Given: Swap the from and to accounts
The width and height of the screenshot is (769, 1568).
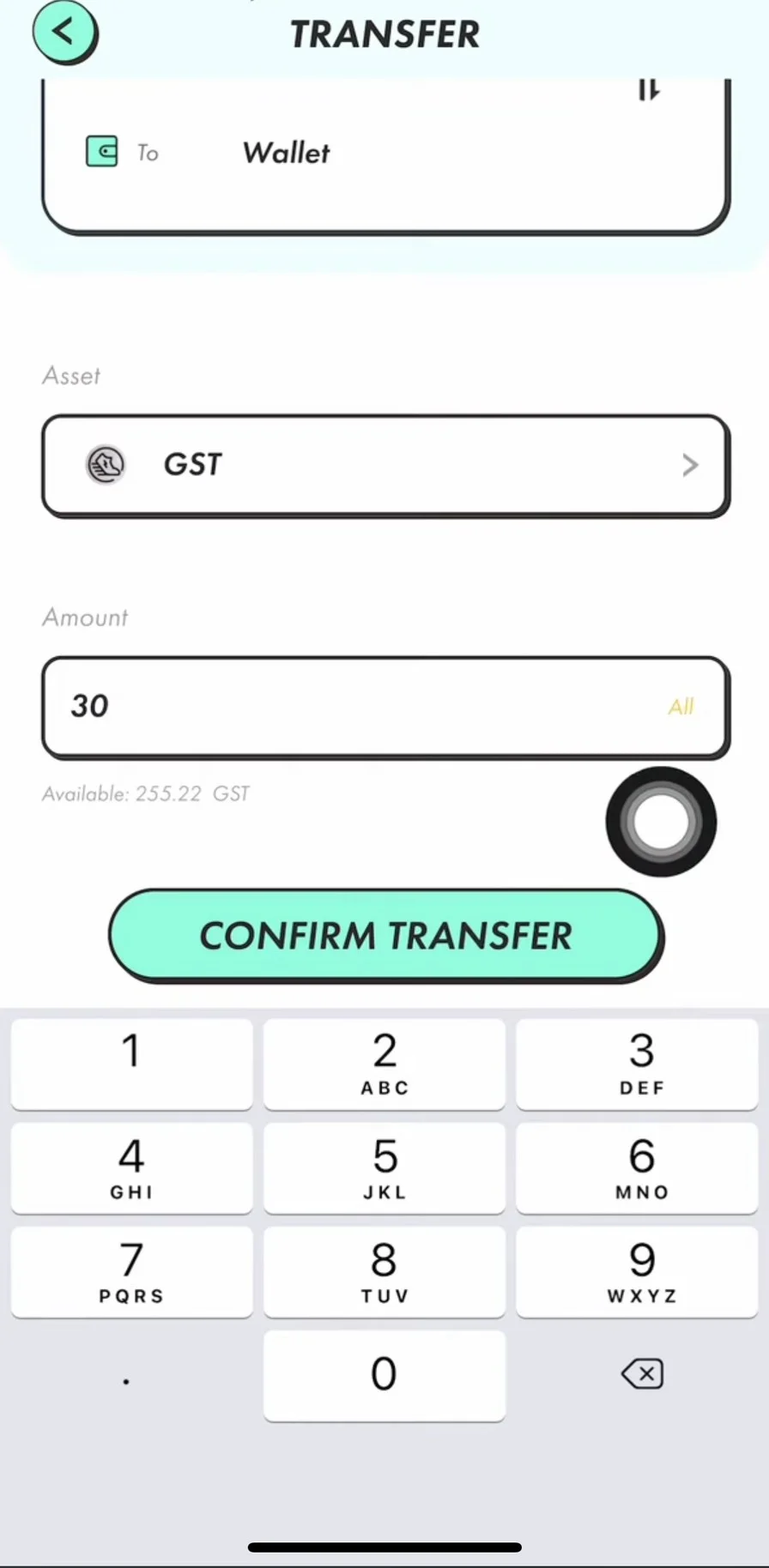Looking at the screenshot, I should [648, 89].
